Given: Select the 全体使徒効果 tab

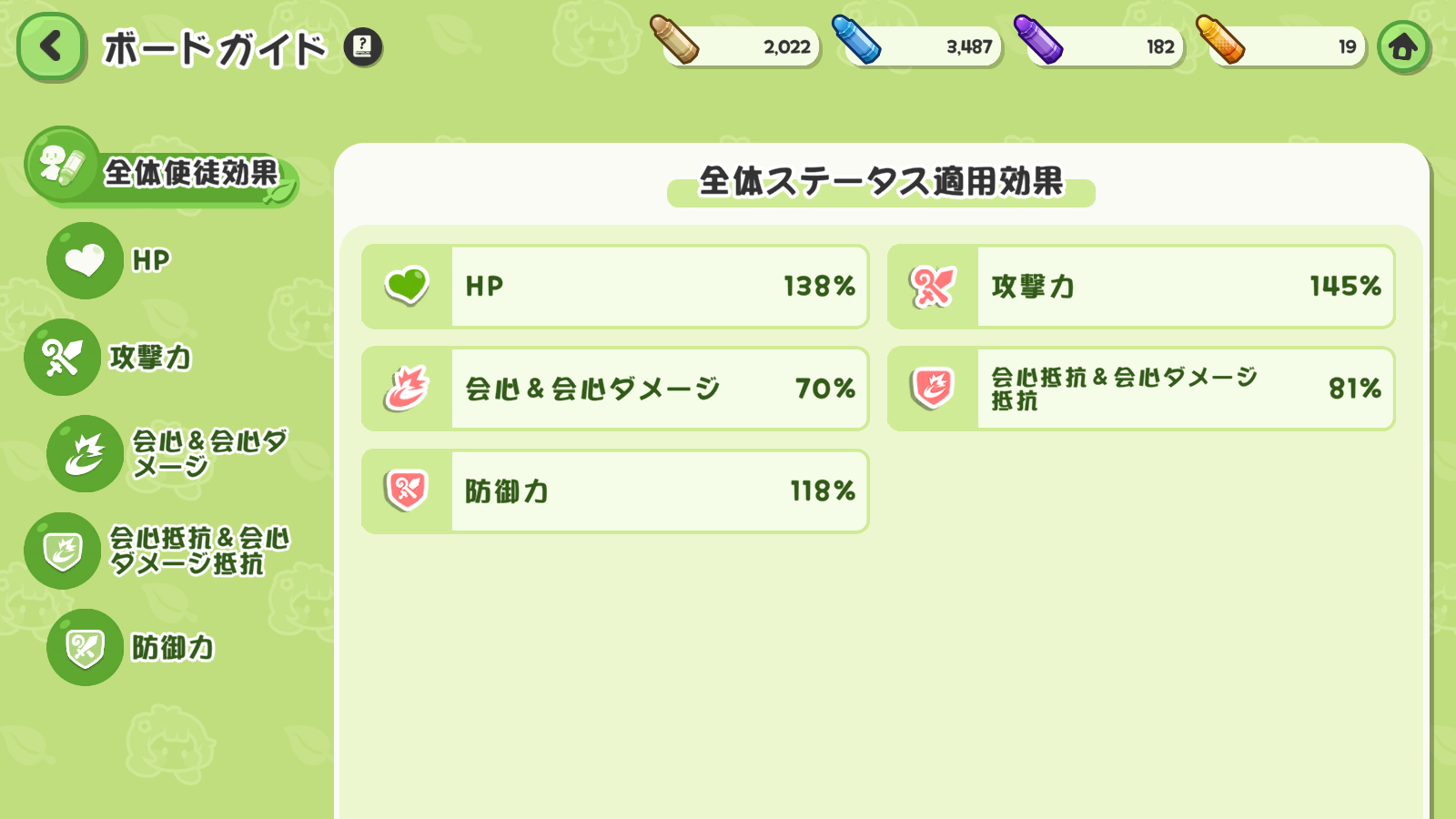Looking at the screenshot, I should point(162,168).
